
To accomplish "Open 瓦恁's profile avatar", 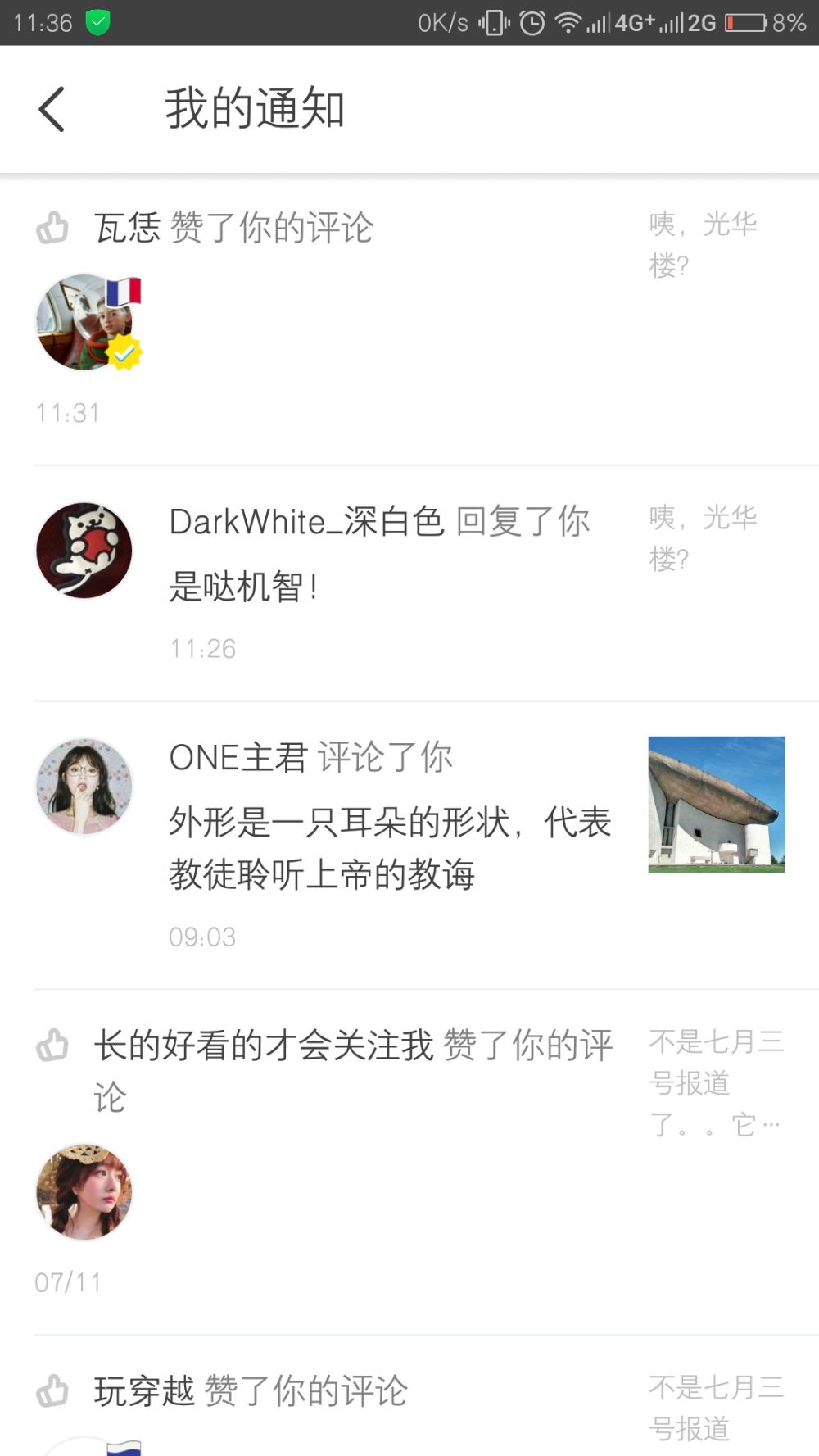I will [84, 322].
